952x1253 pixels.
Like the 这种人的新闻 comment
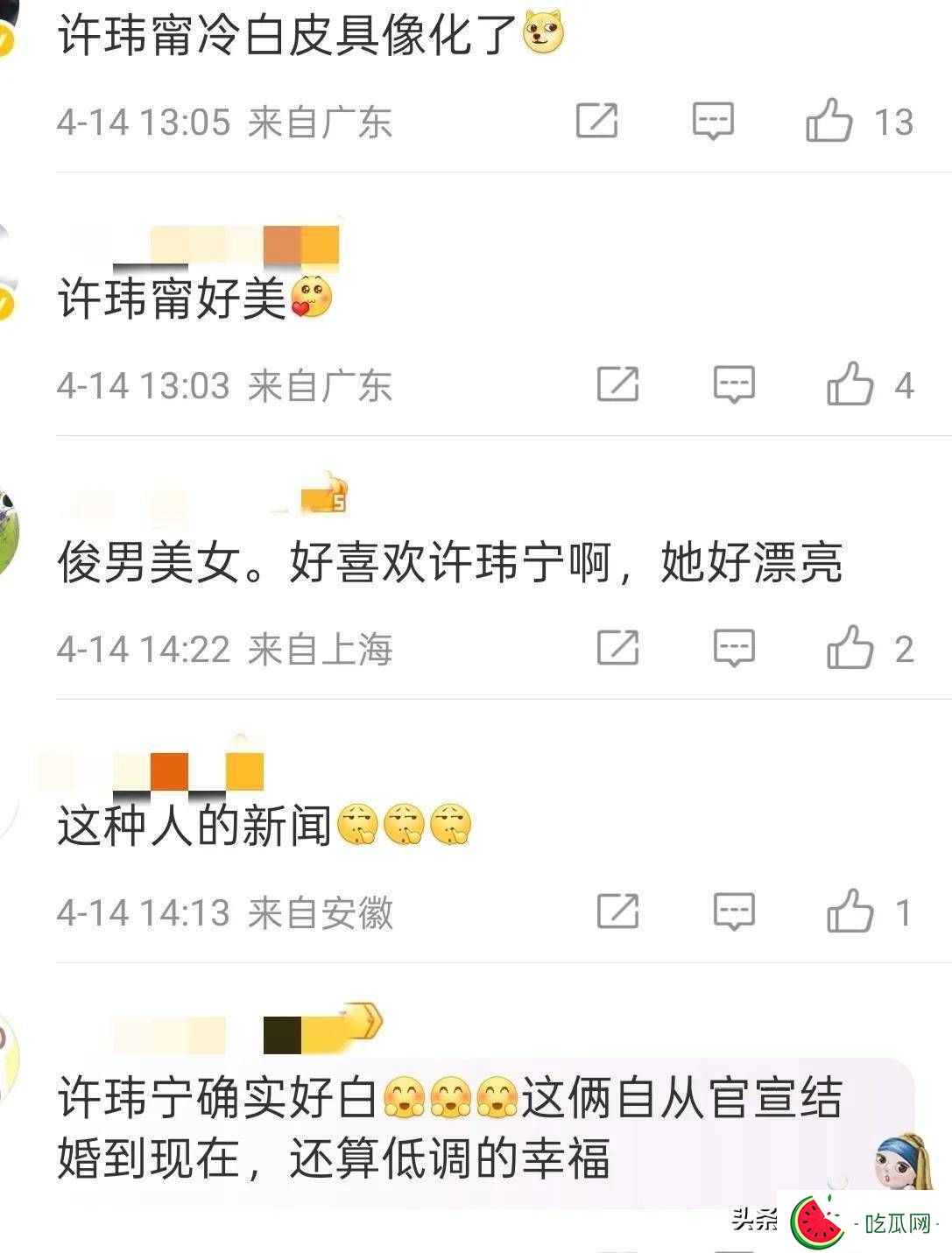click(850, 912)
